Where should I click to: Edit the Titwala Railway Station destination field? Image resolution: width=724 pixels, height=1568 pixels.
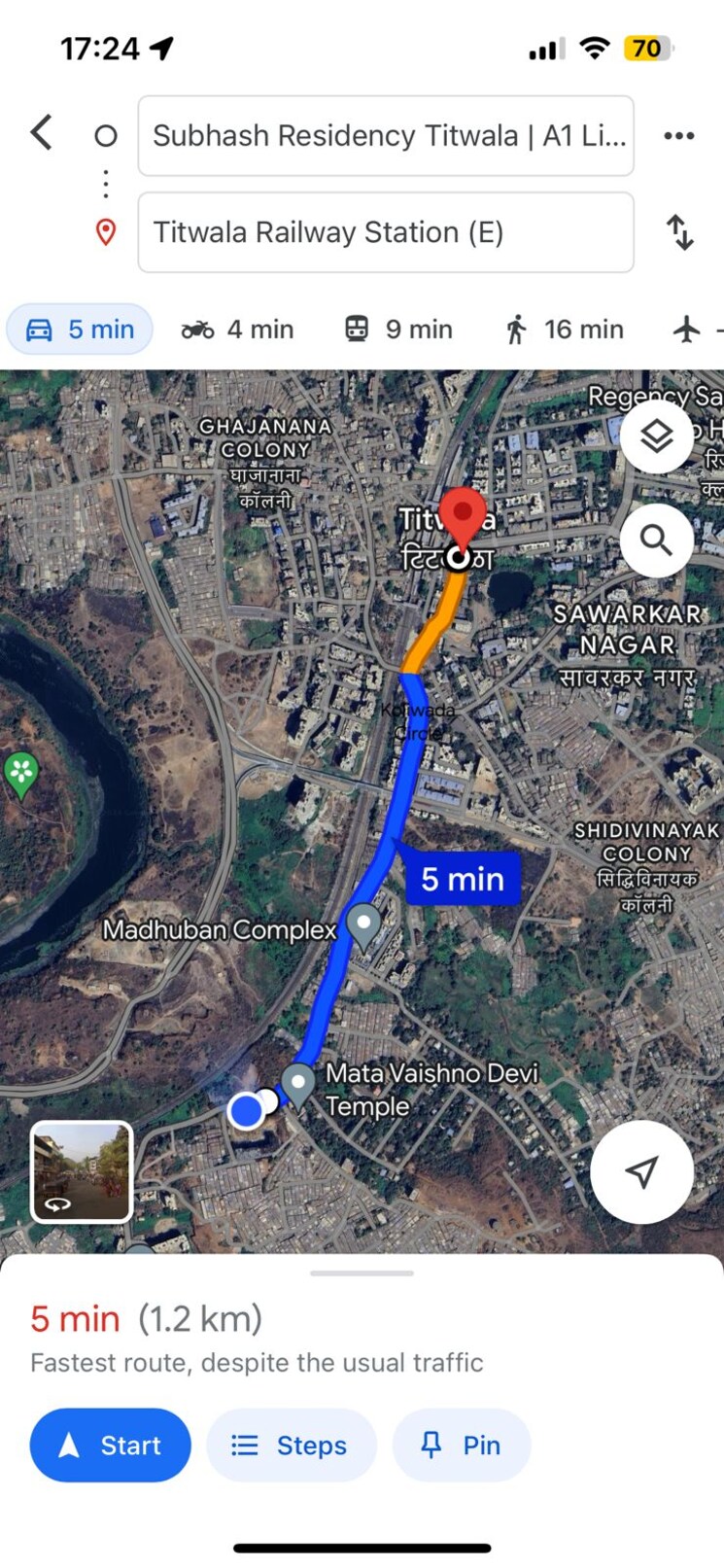point(386,232)
